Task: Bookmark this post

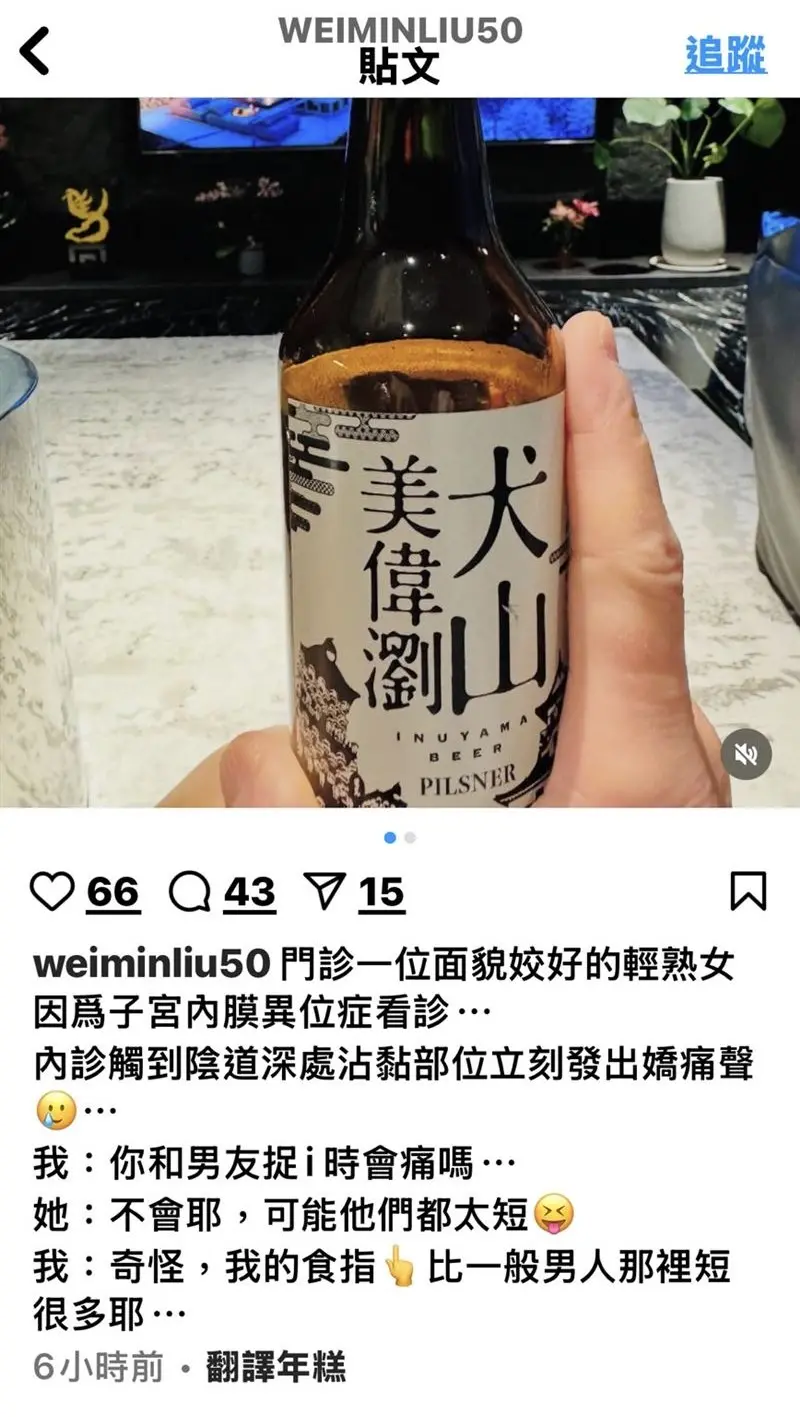Action: pyautogui.click(x=748, y=891)
